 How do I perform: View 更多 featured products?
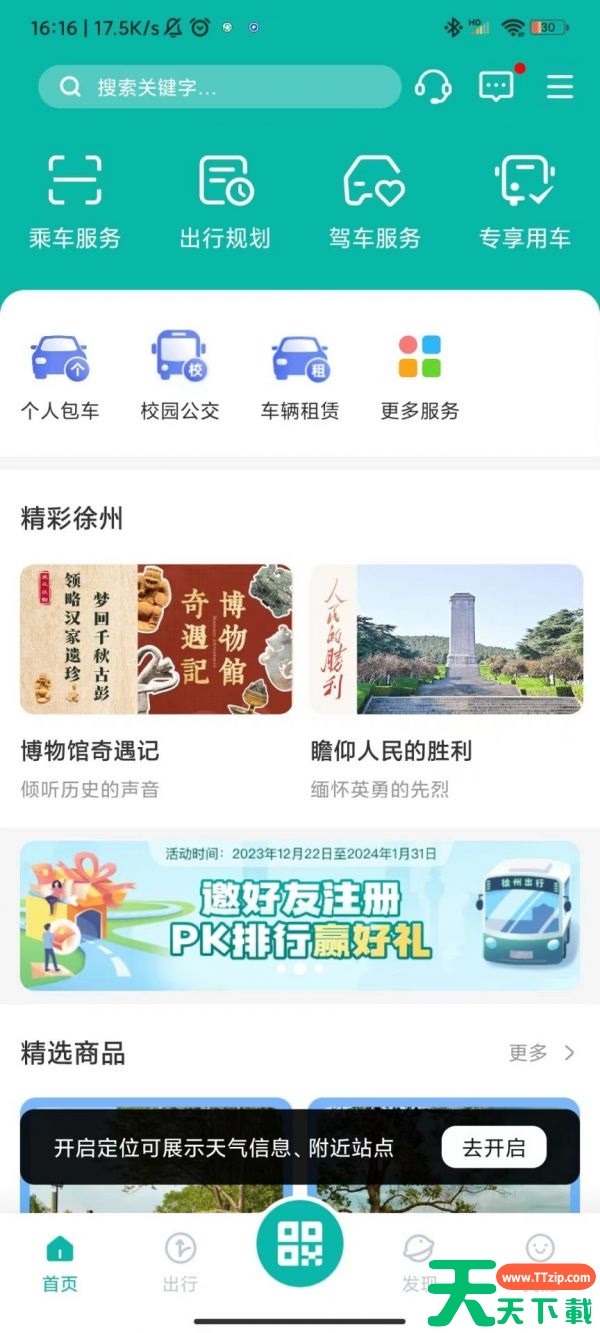542,1053
